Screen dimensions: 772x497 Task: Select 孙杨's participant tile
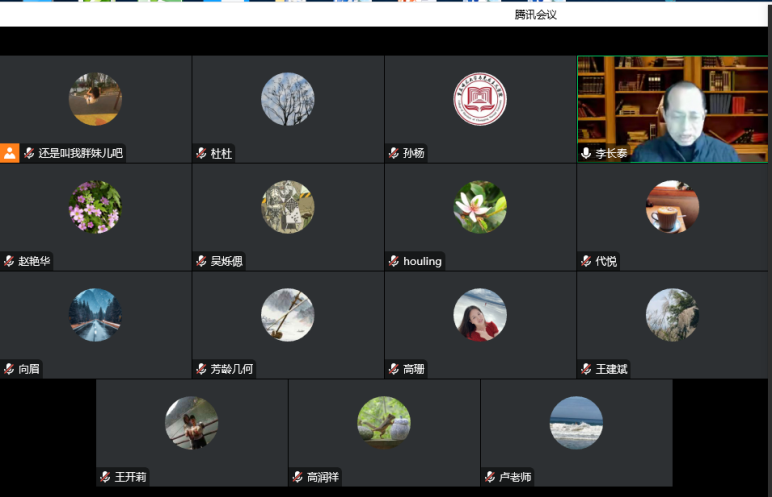point(480,108)
